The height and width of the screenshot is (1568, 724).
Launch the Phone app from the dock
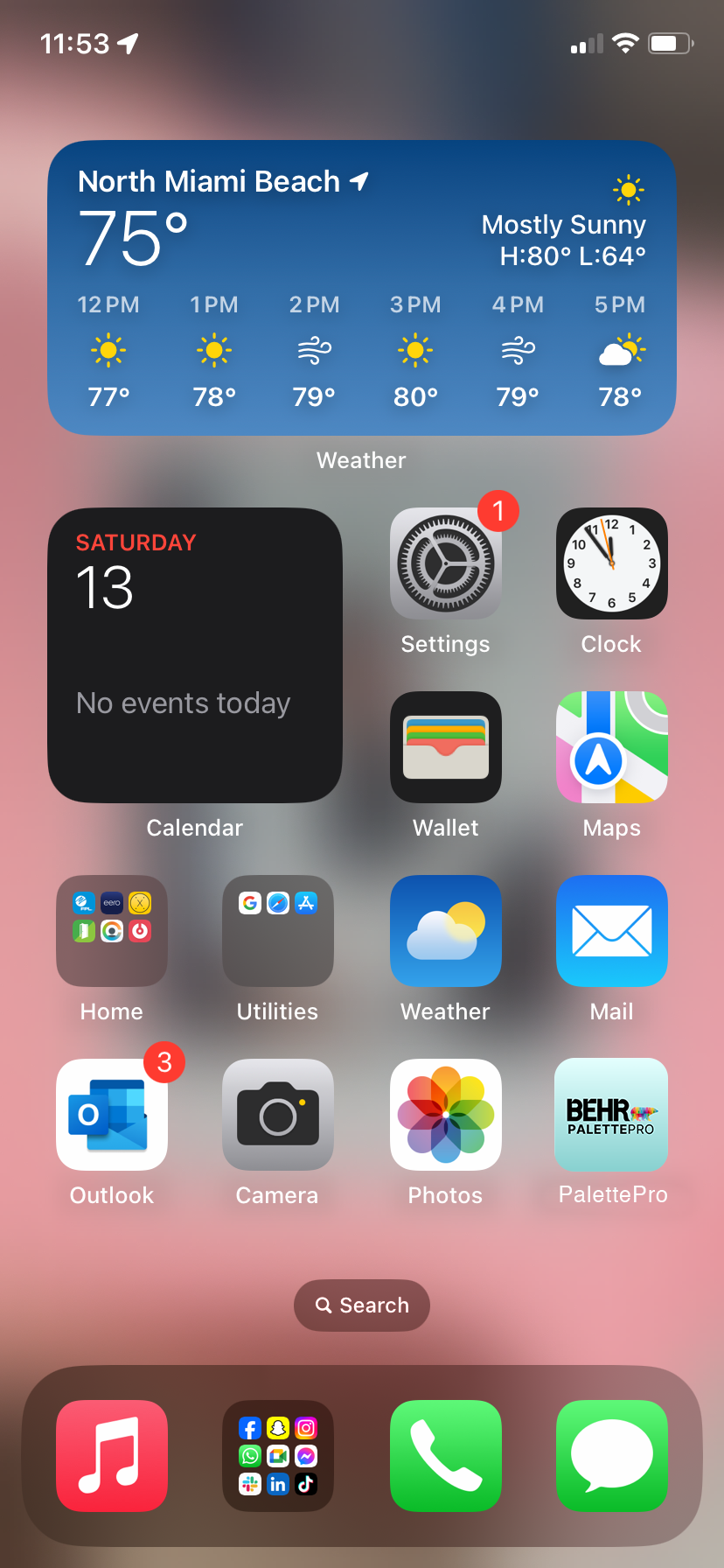click(446, 1456)
